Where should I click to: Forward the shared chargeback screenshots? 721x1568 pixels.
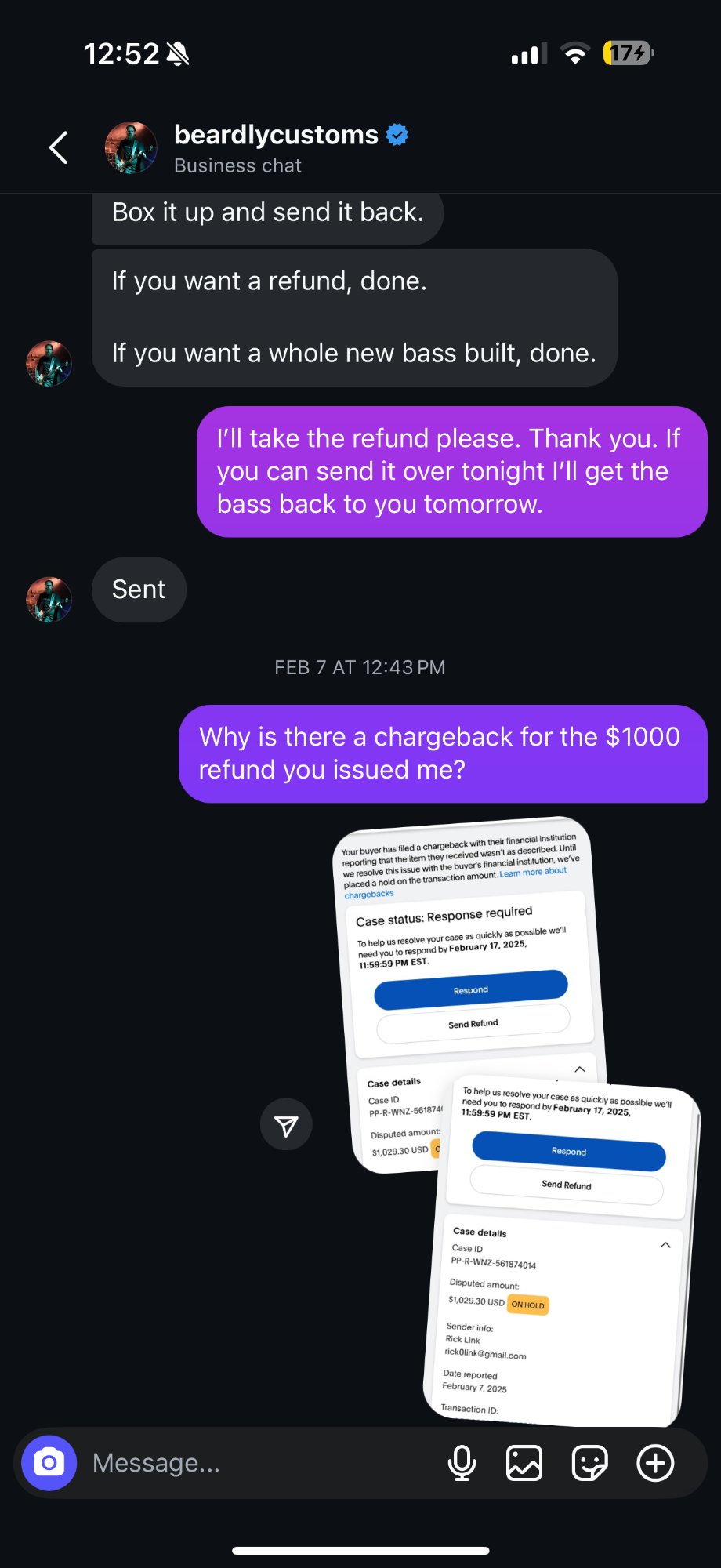pos(286,1124)
